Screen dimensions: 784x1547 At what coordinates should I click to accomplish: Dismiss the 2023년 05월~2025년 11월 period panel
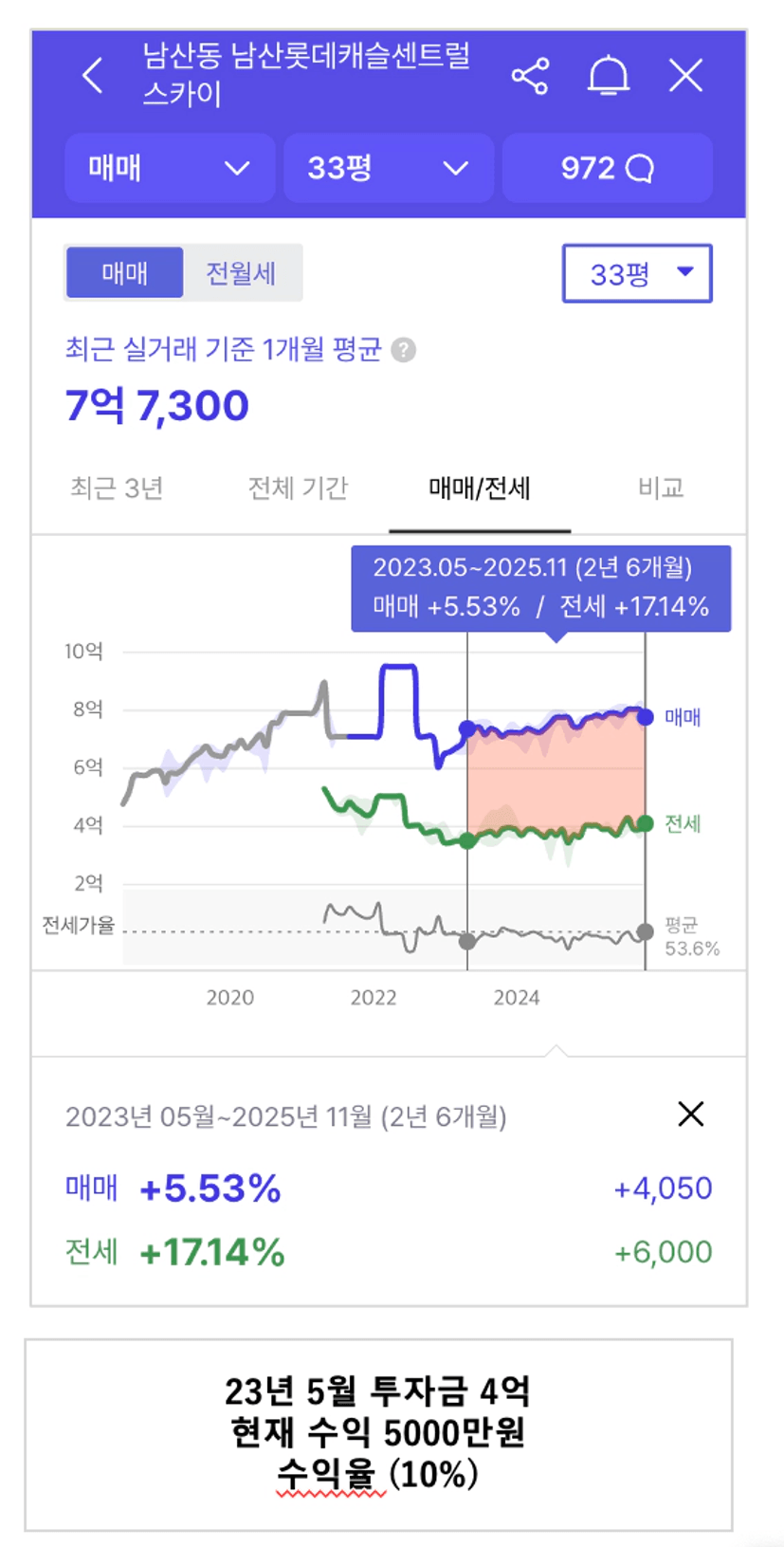(x=691, y=1114)
